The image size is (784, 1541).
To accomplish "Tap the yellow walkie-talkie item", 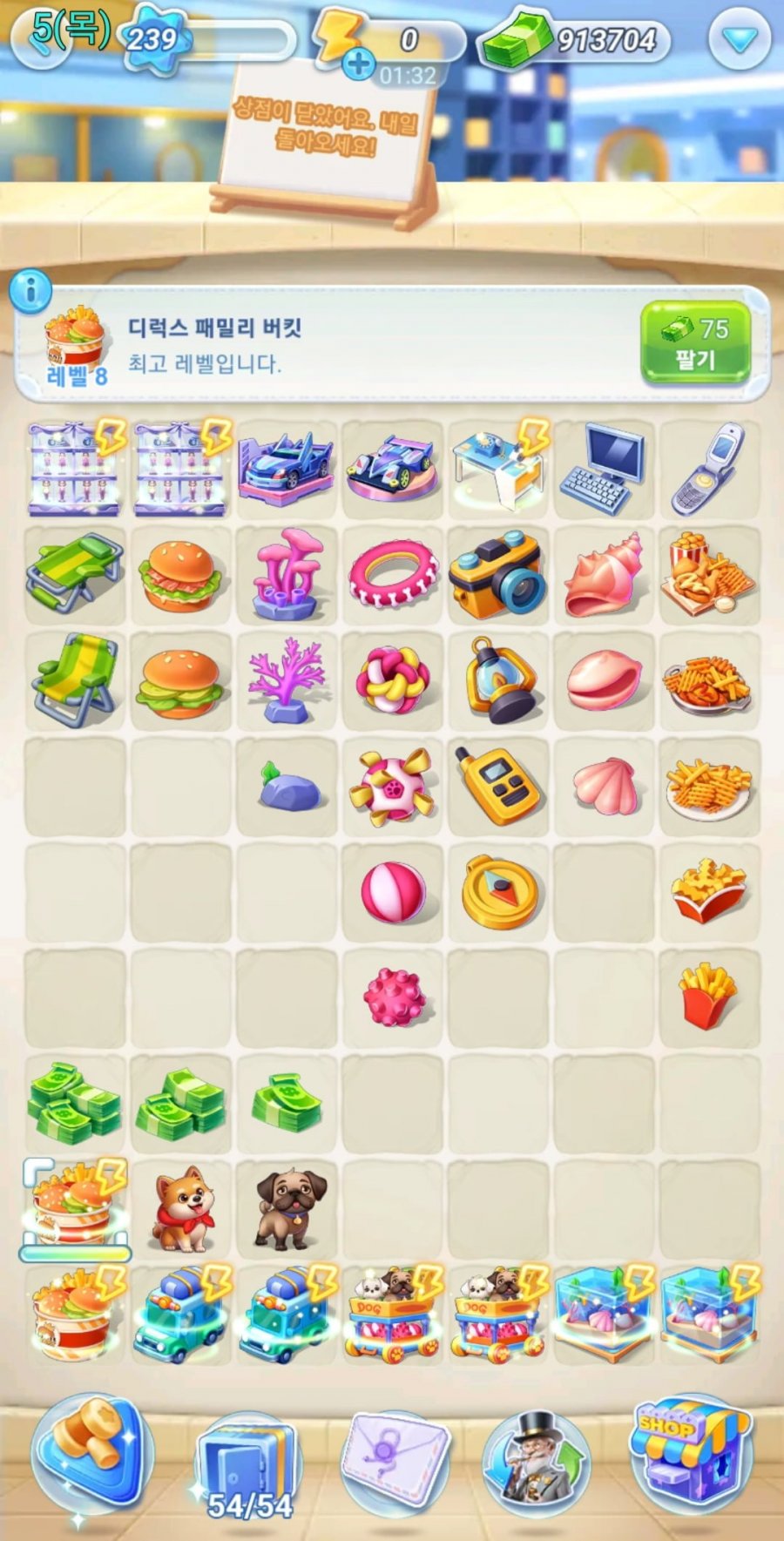I will click(x=497, y=786).
